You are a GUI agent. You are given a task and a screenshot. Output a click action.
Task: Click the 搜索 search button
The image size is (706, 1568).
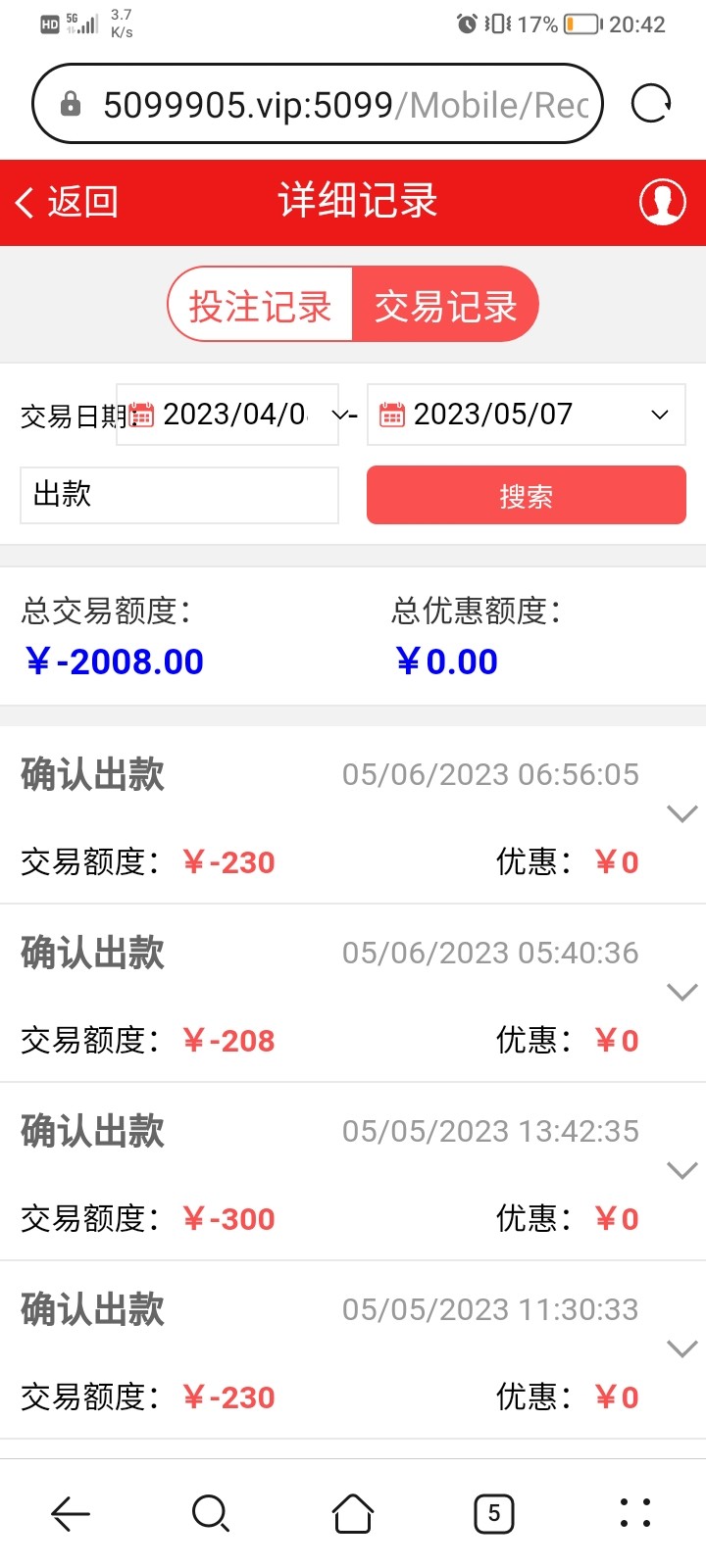pos(526,495)
